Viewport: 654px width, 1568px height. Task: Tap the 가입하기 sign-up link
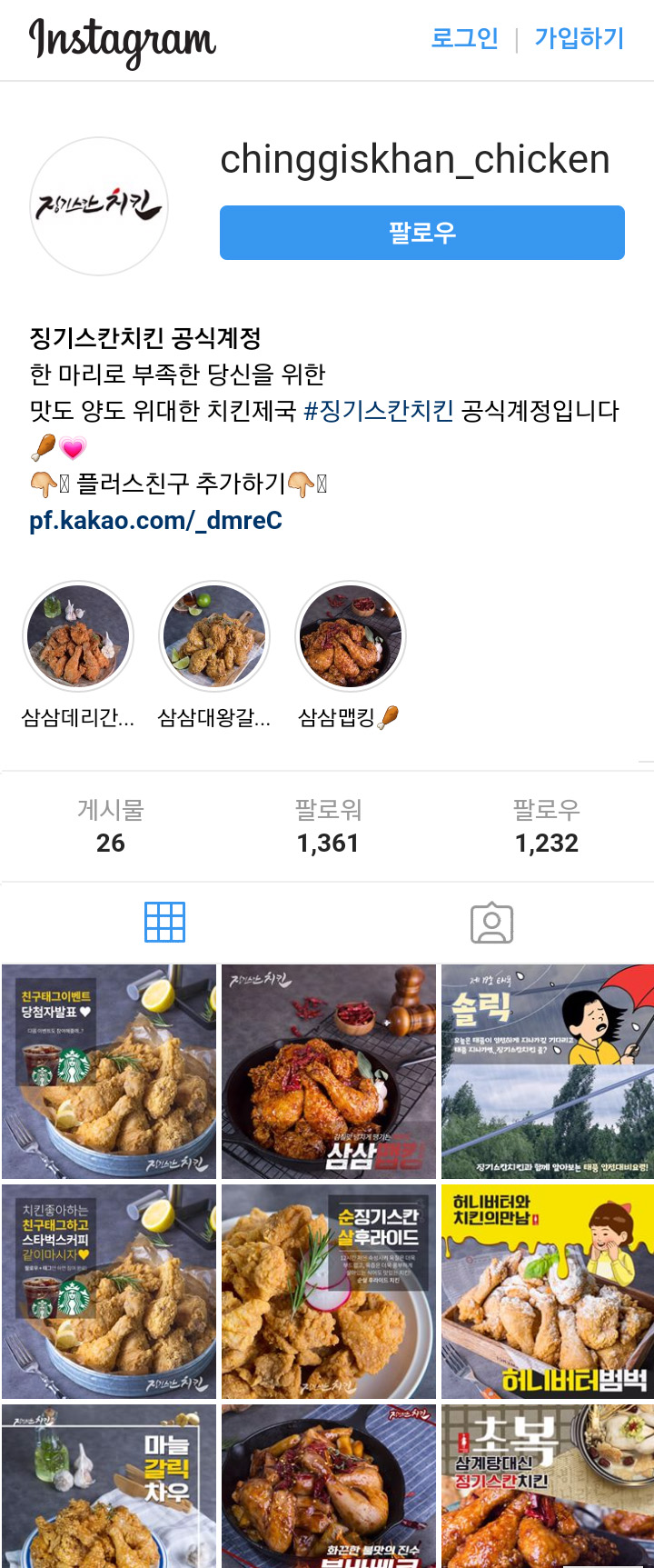click(x=579, y=38)
